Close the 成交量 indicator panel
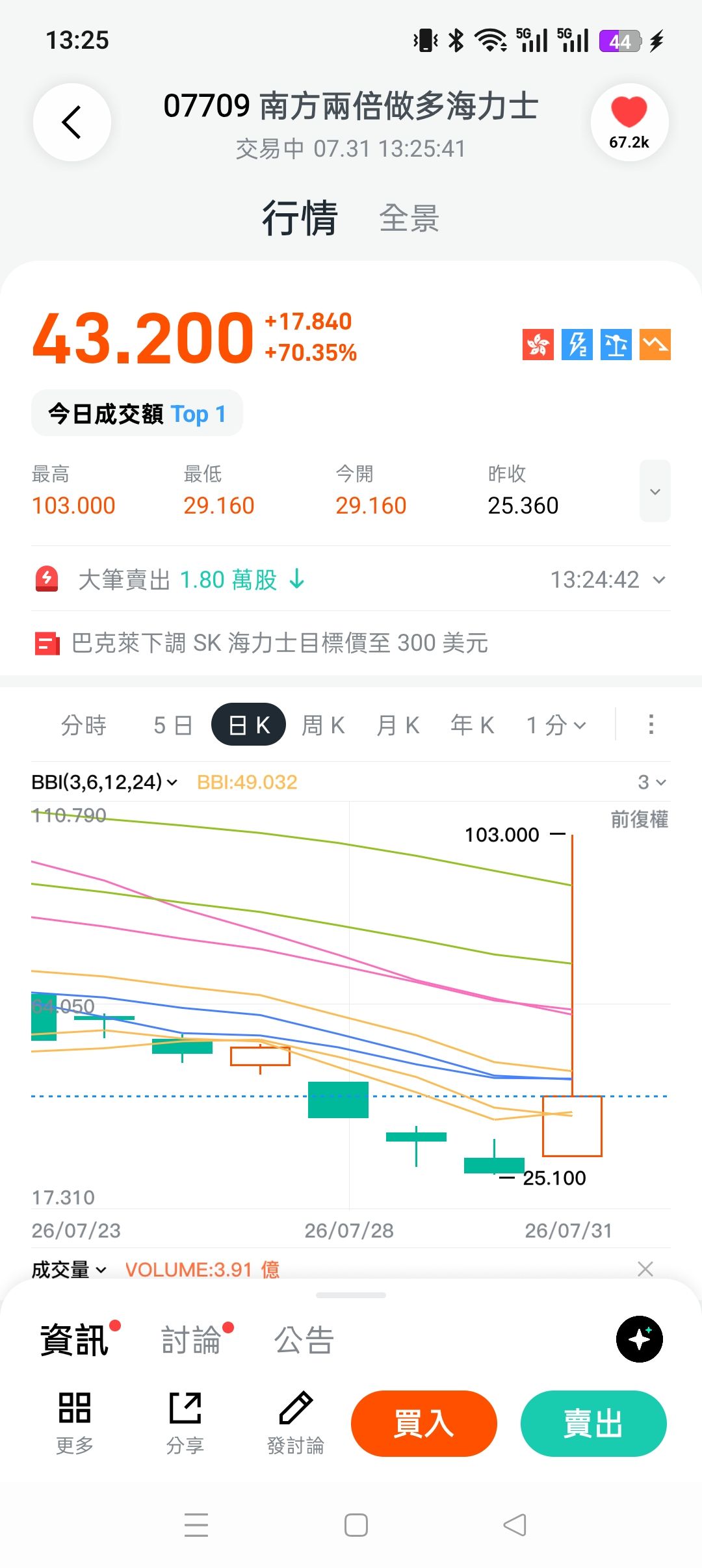702x1568 pixels. (645, 1268)
